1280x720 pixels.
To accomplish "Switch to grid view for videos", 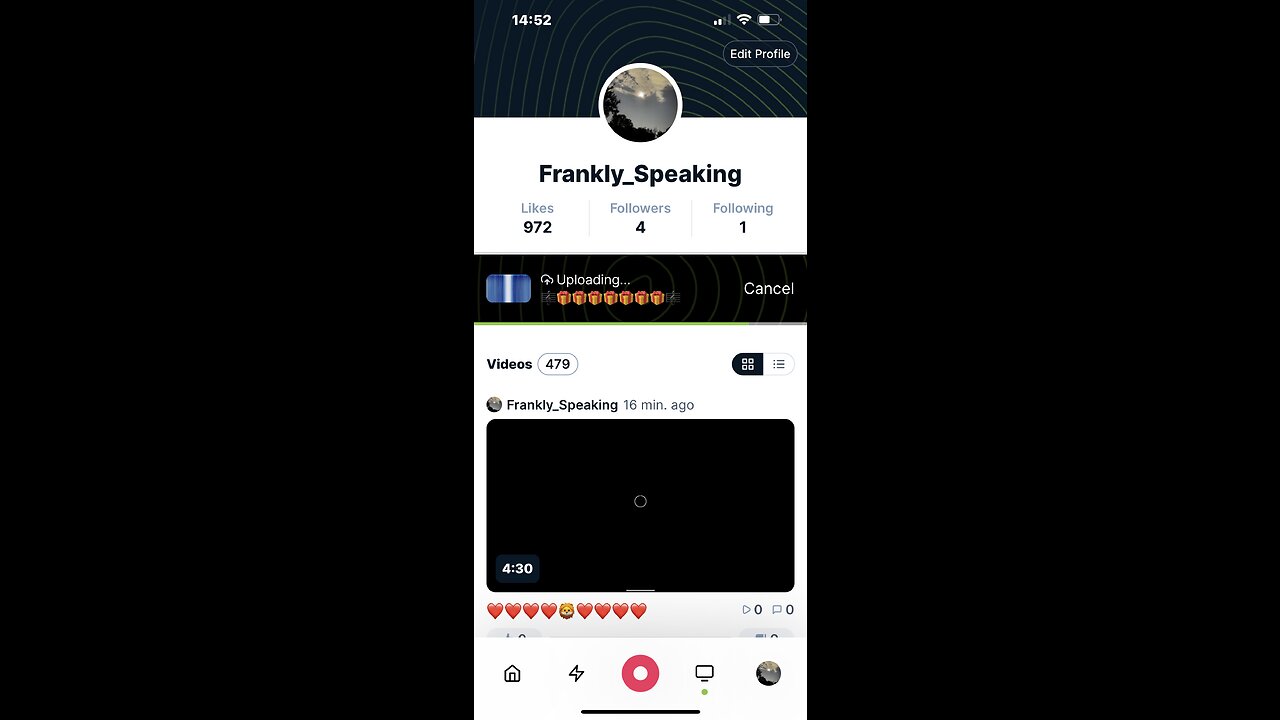I will coord(748,364).
